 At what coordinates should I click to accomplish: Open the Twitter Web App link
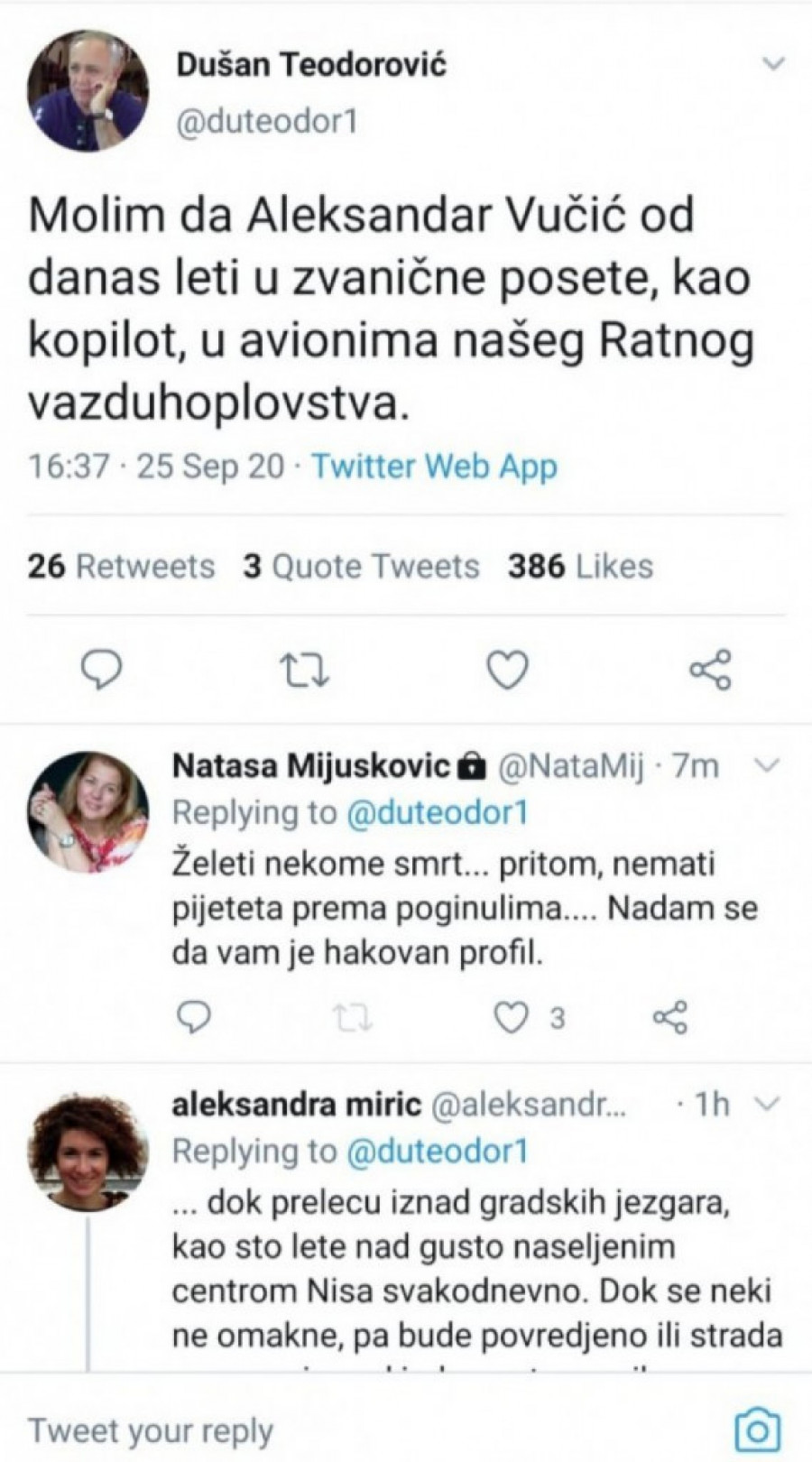pos(434,466)
